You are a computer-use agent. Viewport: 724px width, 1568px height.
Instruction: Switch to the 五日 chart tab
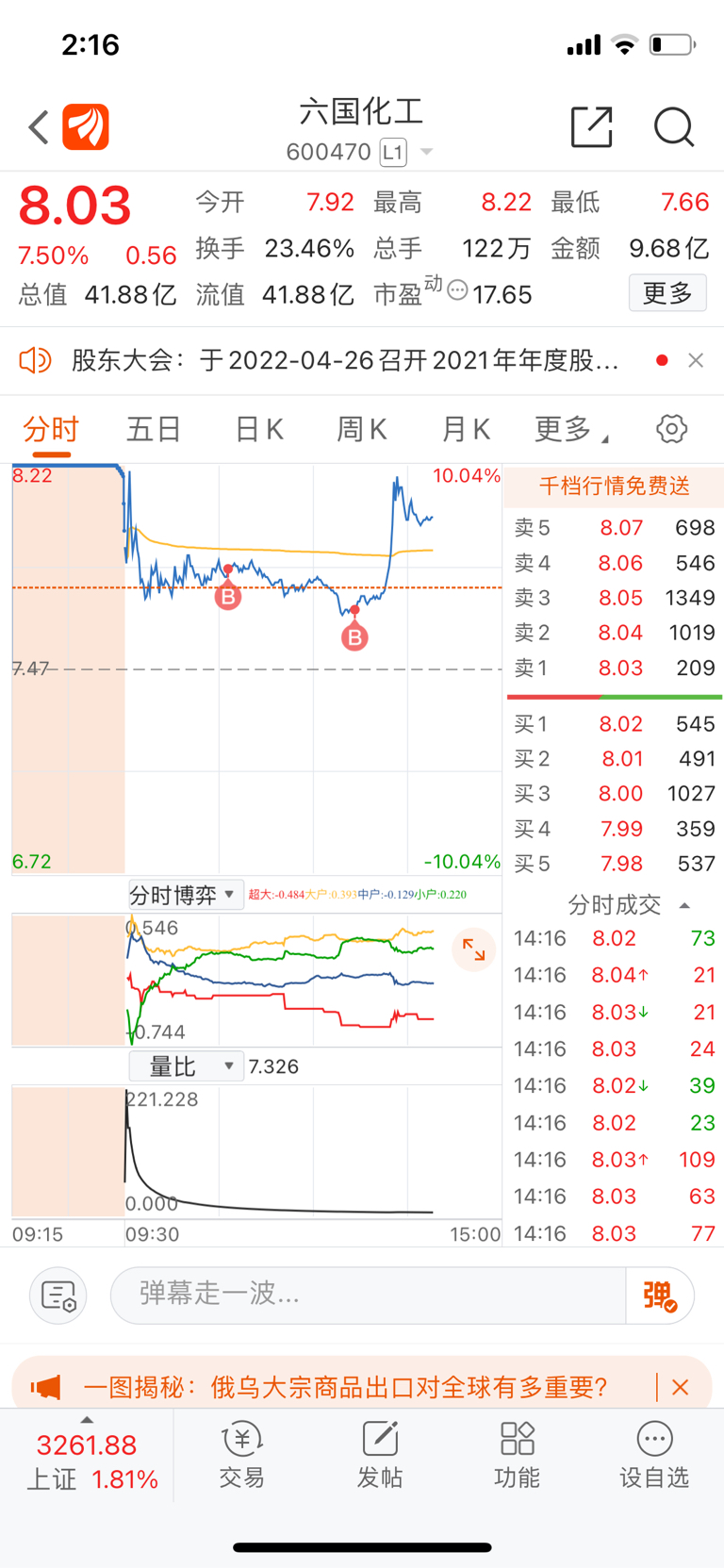click(154, 430)
